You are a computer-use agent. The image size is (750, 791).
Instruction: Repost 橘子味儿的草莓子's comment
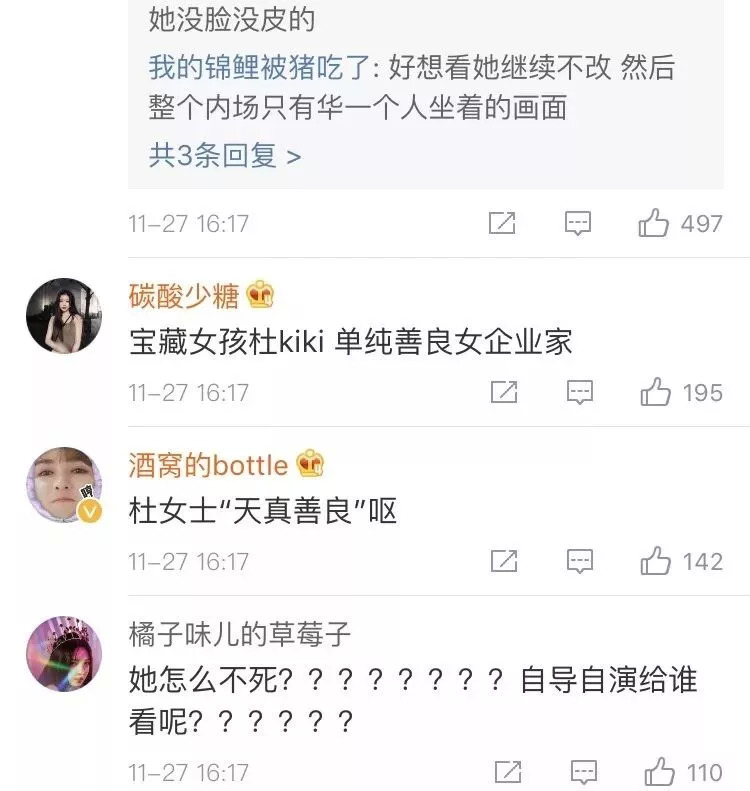click(508, 772)
